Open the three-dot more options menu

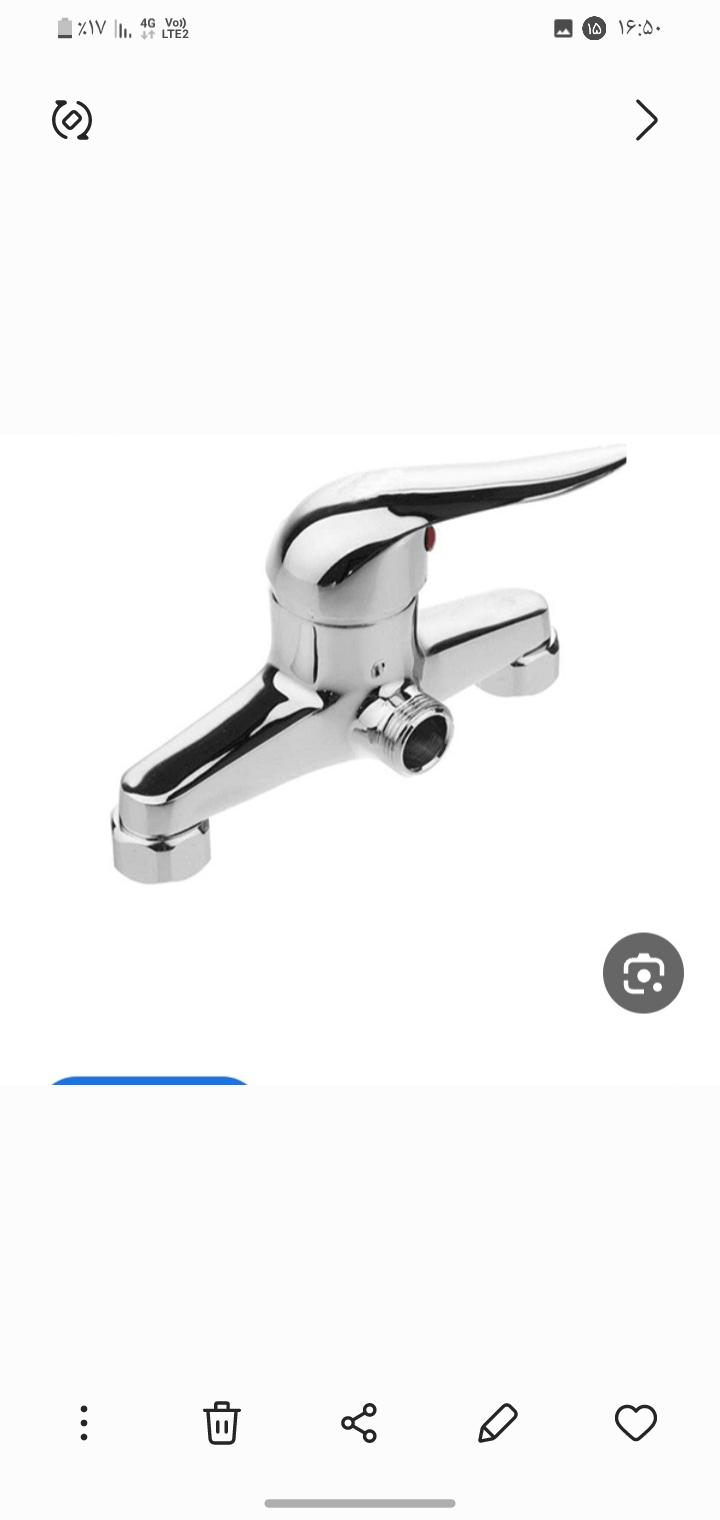tap(84, 1422)
